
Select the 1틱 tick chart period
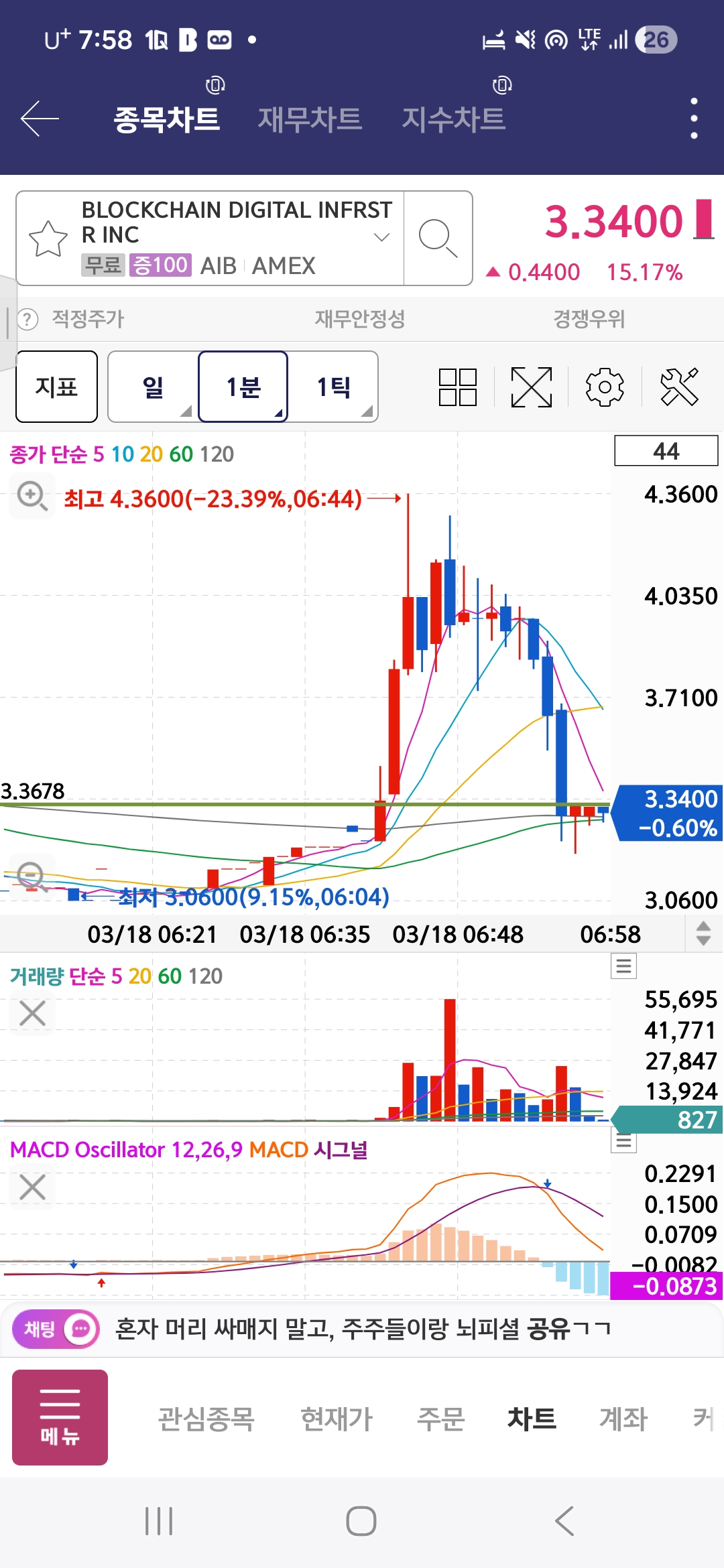pos(334,387)
